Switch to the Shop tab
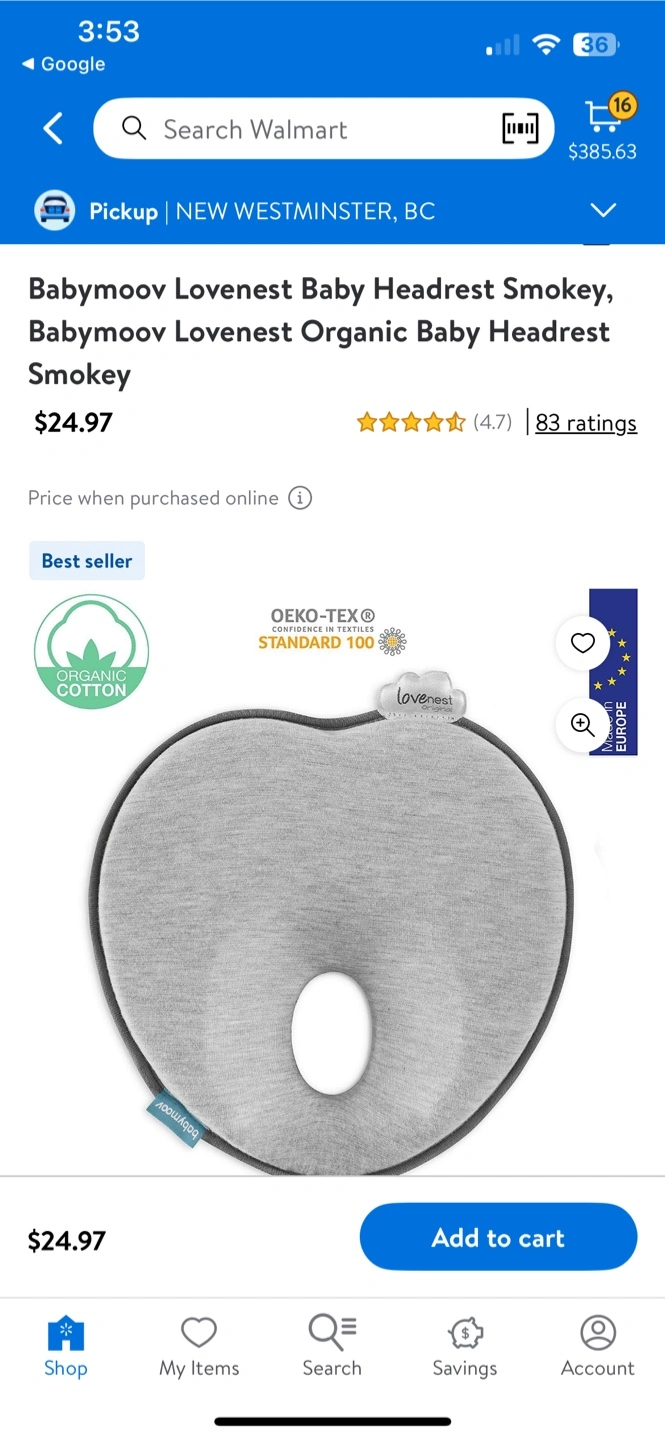This screenshot has width=665, height=1440. click(x=66, y=1347)
